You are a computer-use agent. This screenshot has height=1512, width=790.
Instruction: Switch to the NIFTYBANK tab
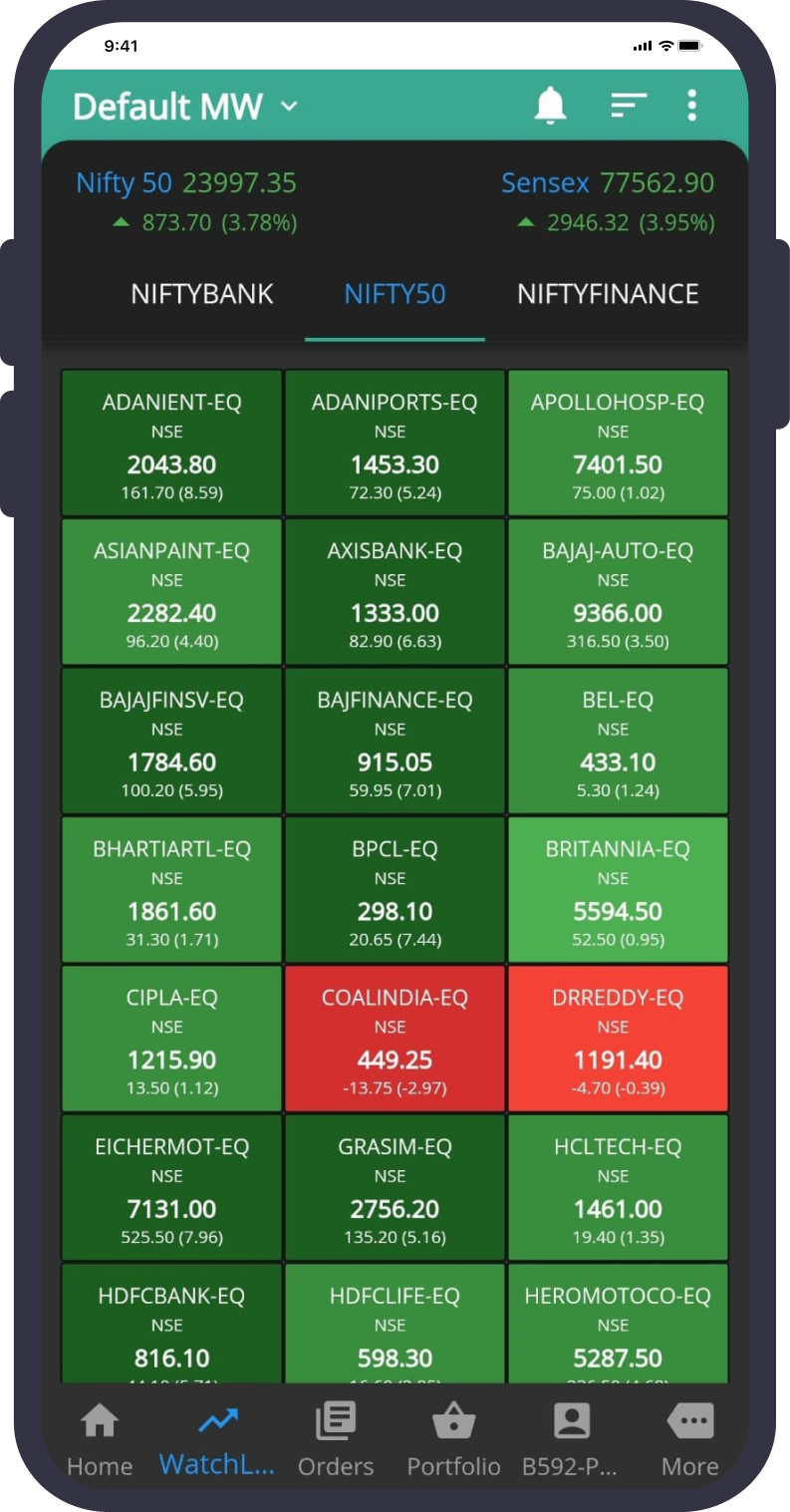coord(202,294)
